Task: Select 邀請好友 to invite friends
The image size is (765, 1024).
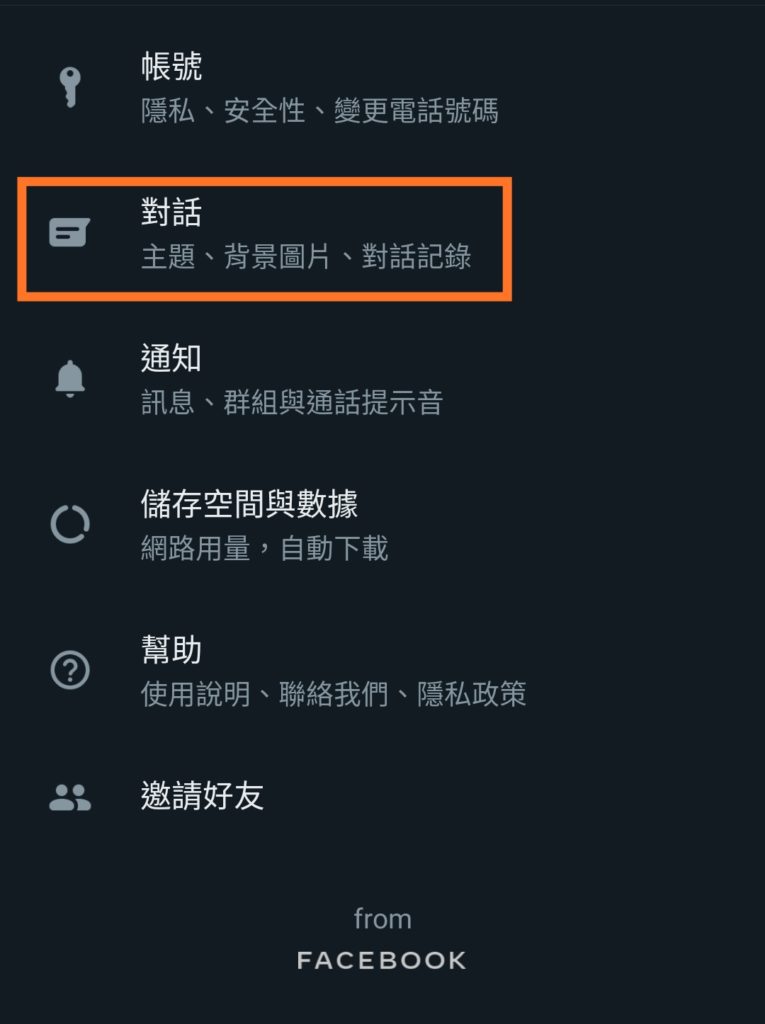Action: (x=203, y=797)
